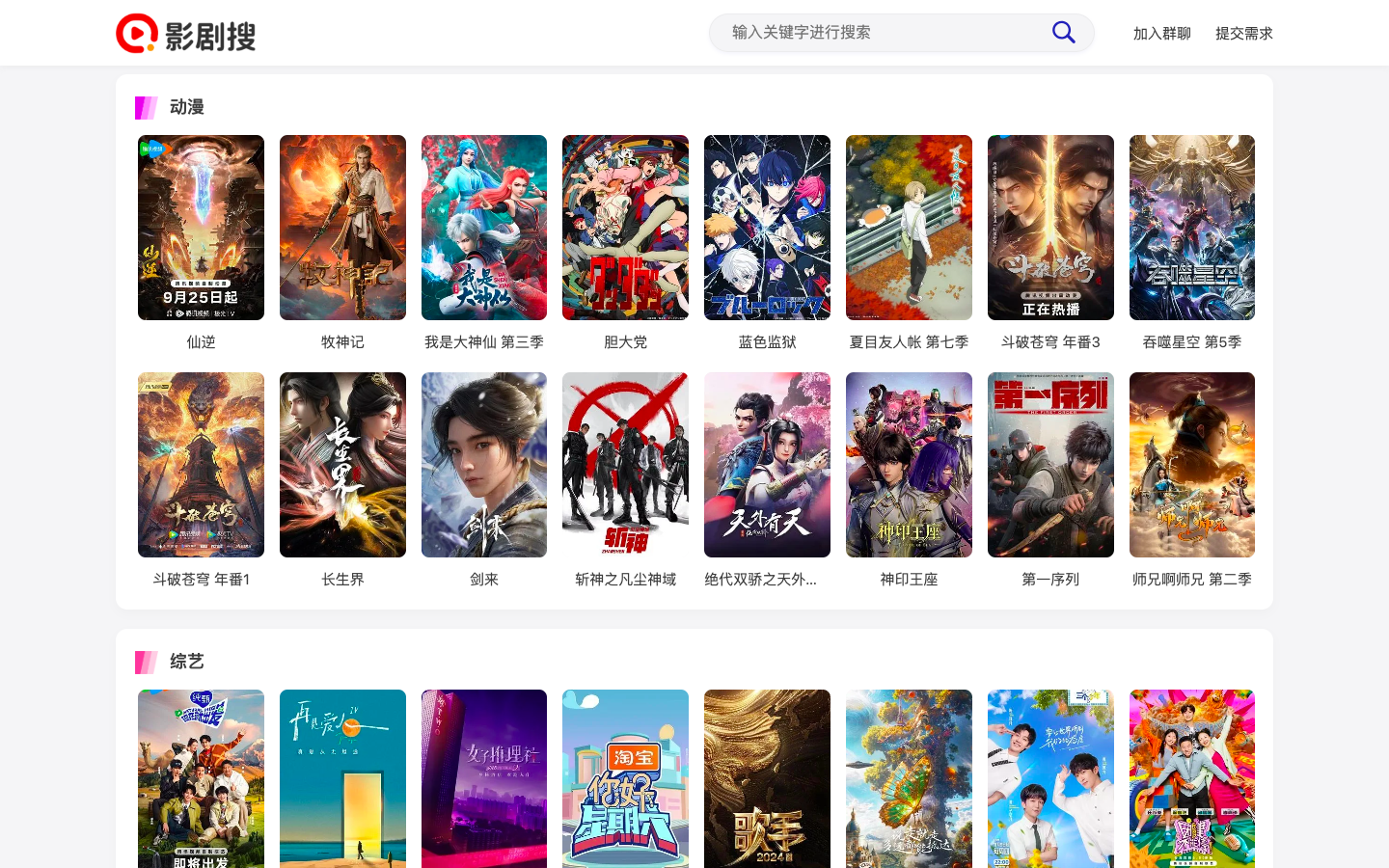Open 吞噬星空 第5季 tile
This screenshot has height=868, width=1389.
1192,228
